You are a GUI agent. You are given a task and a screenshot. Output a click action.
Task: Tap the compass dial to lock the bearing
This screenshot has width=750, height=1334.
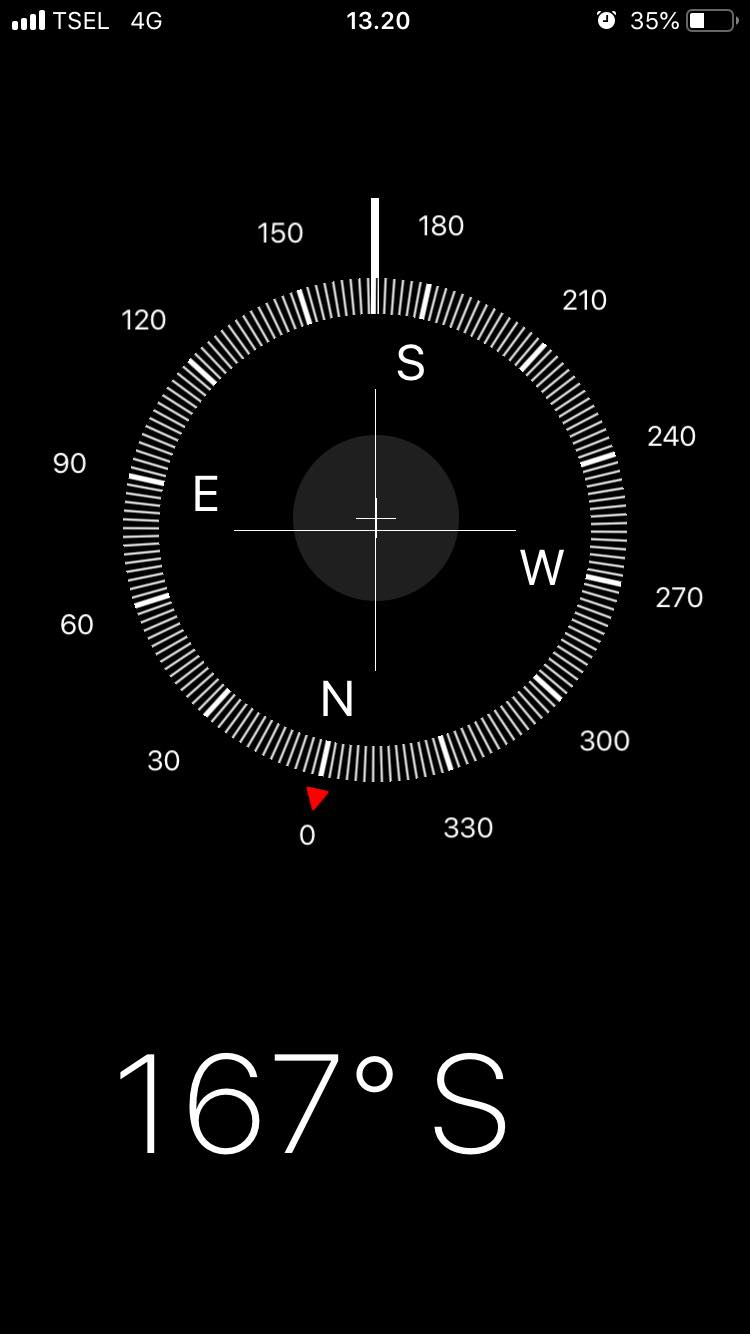click(375, 529)
